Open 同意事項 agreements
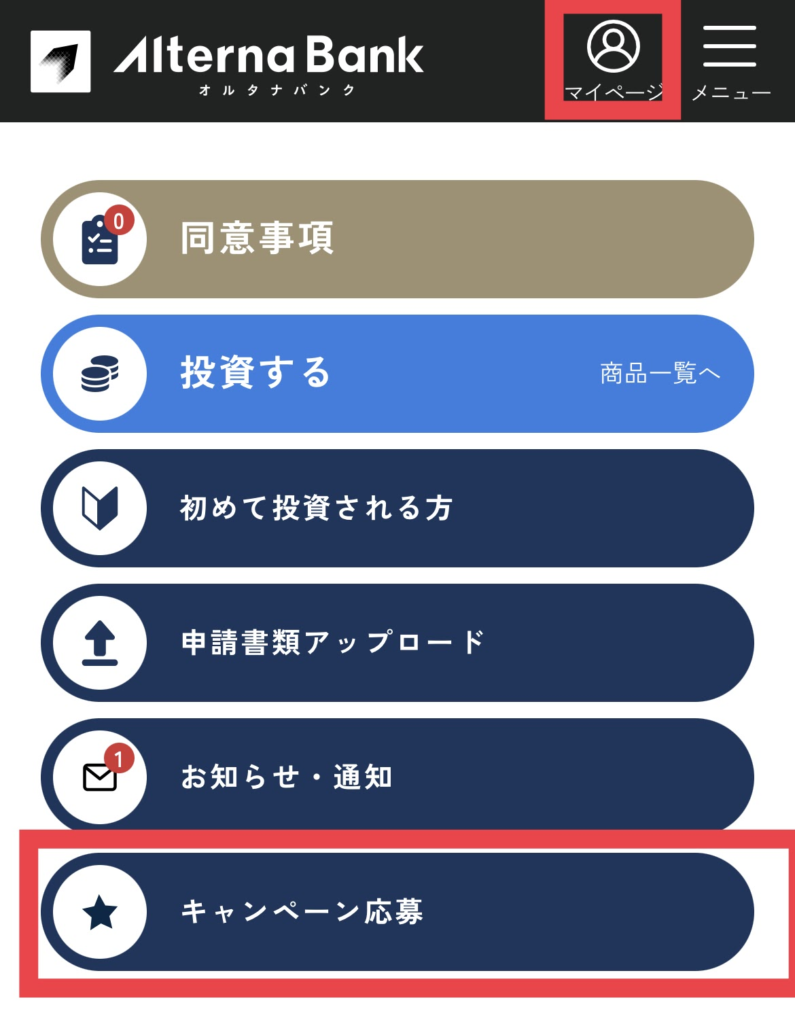The image size is (795, 1024). click(x=397, y=239)
